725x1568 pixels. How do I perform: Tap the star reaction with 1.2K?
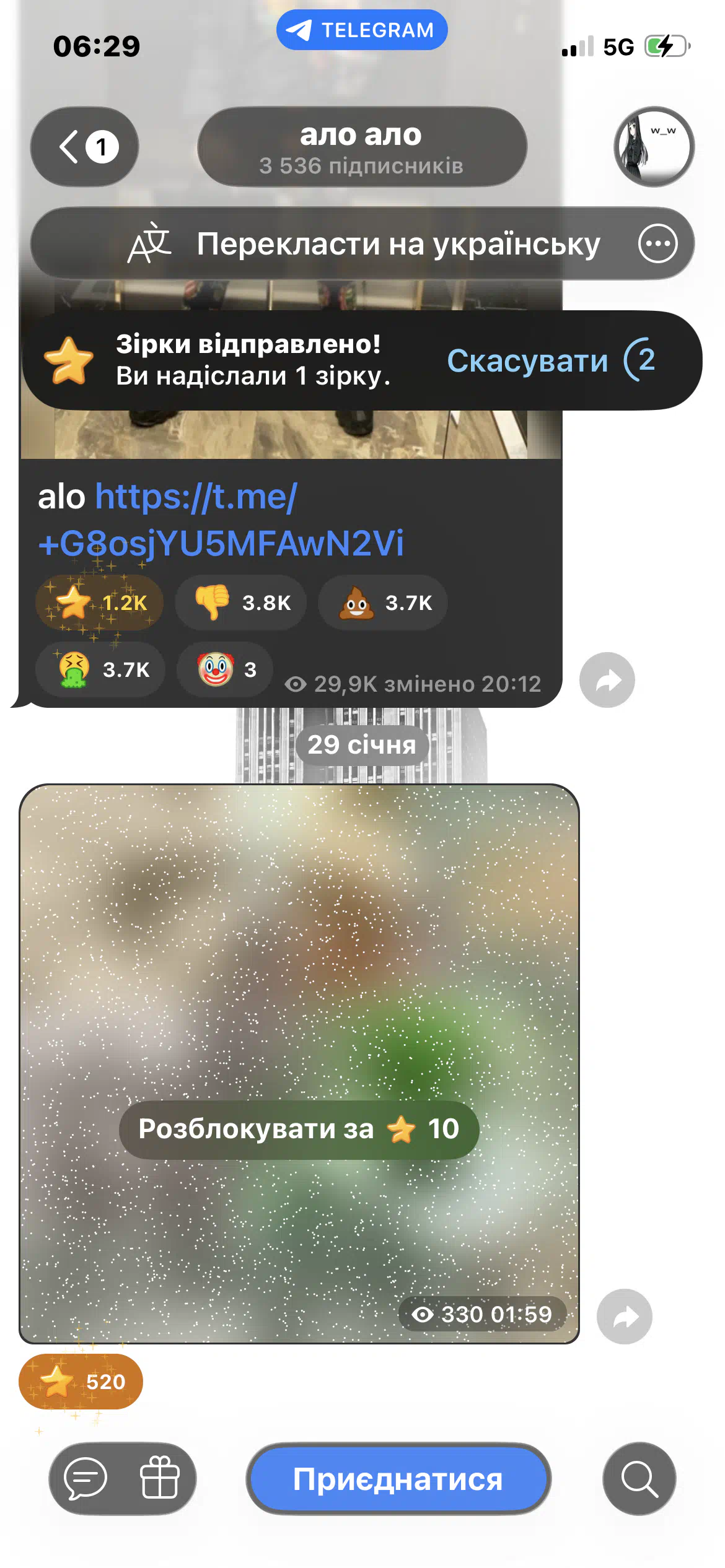[100, 603]
